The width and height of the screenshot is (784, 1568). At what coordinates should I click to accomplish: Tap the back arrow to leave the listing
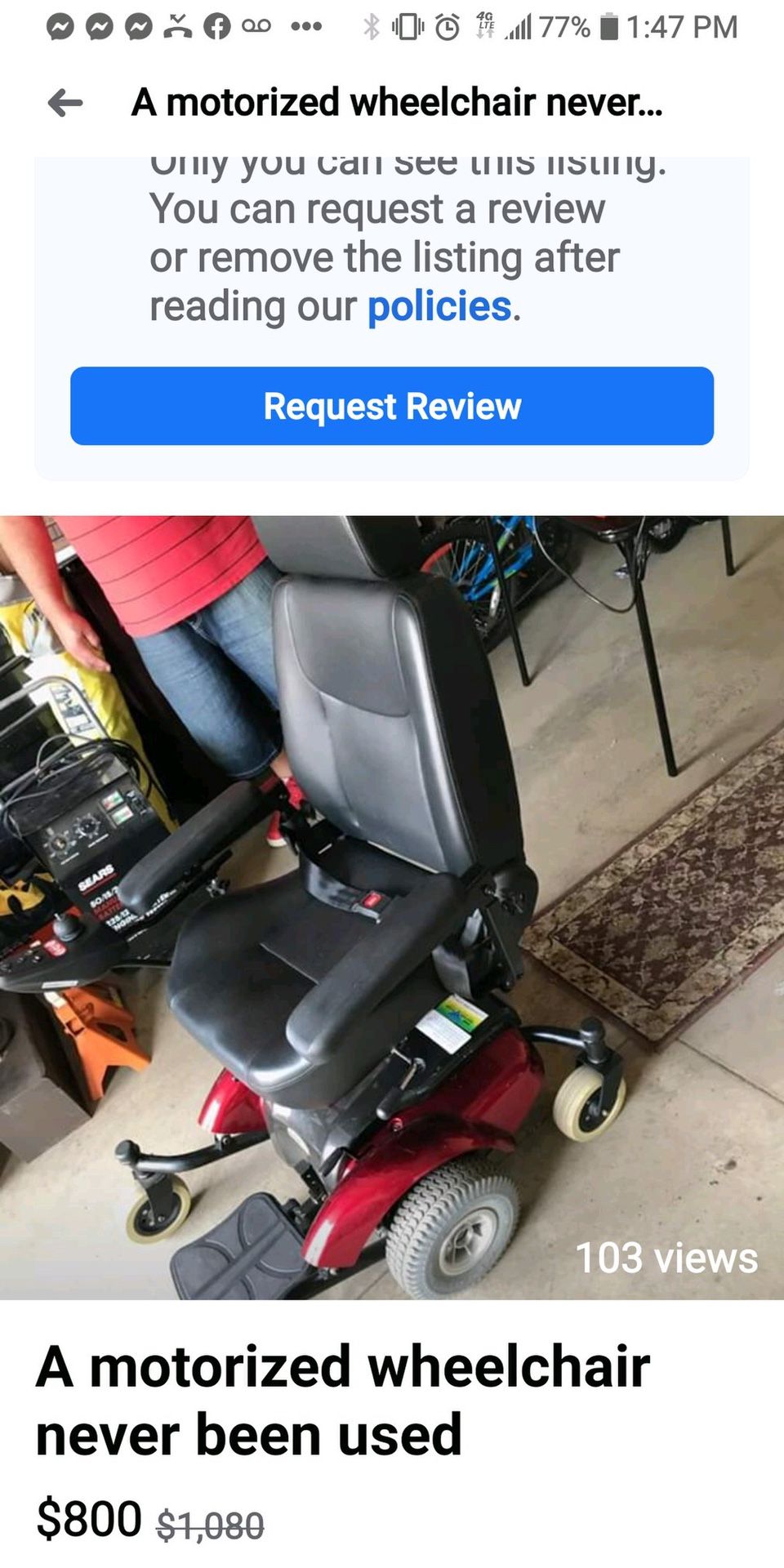tap(65, 103)
